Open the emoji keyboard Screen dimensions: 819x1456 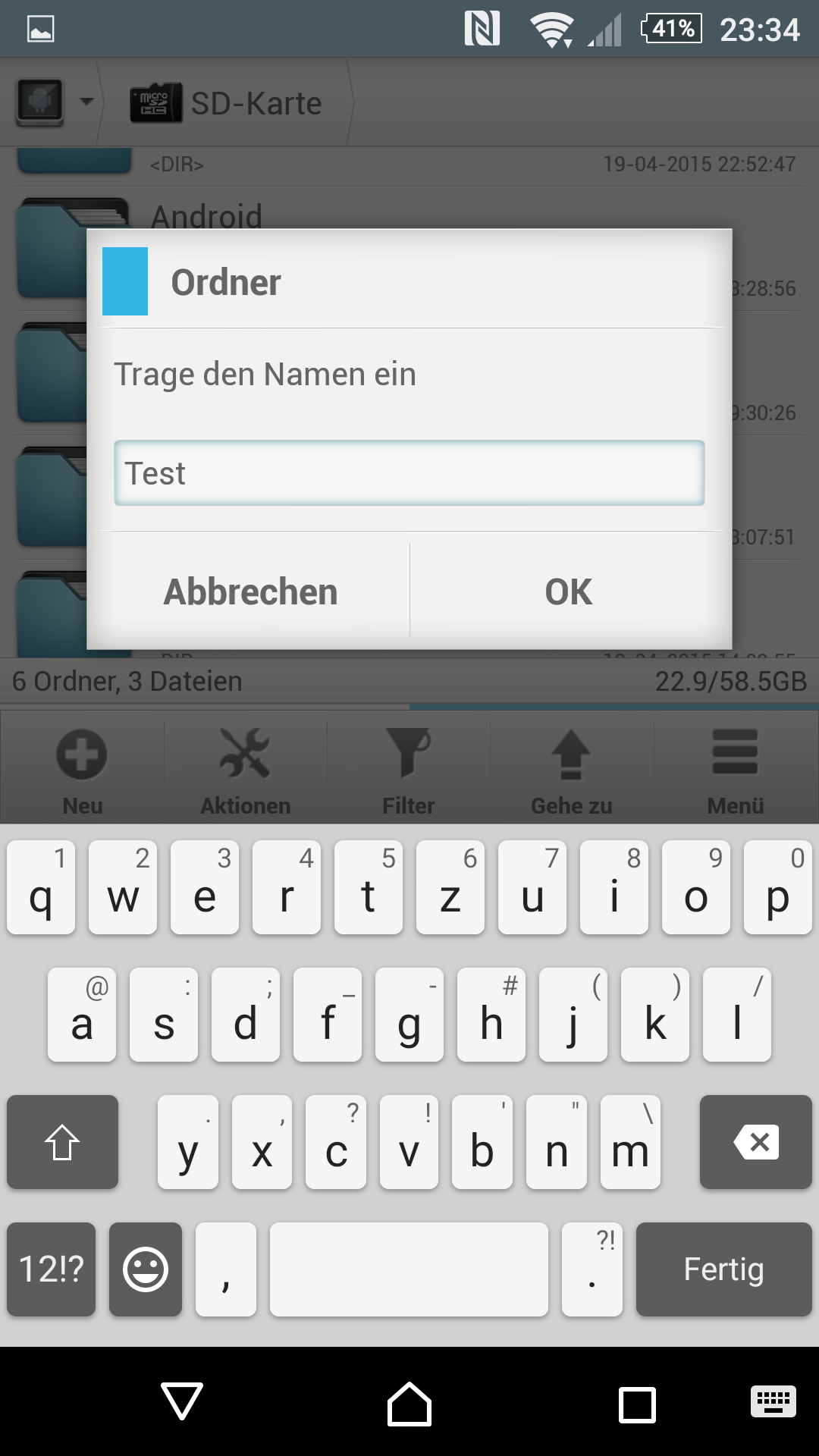point(146,1269)
